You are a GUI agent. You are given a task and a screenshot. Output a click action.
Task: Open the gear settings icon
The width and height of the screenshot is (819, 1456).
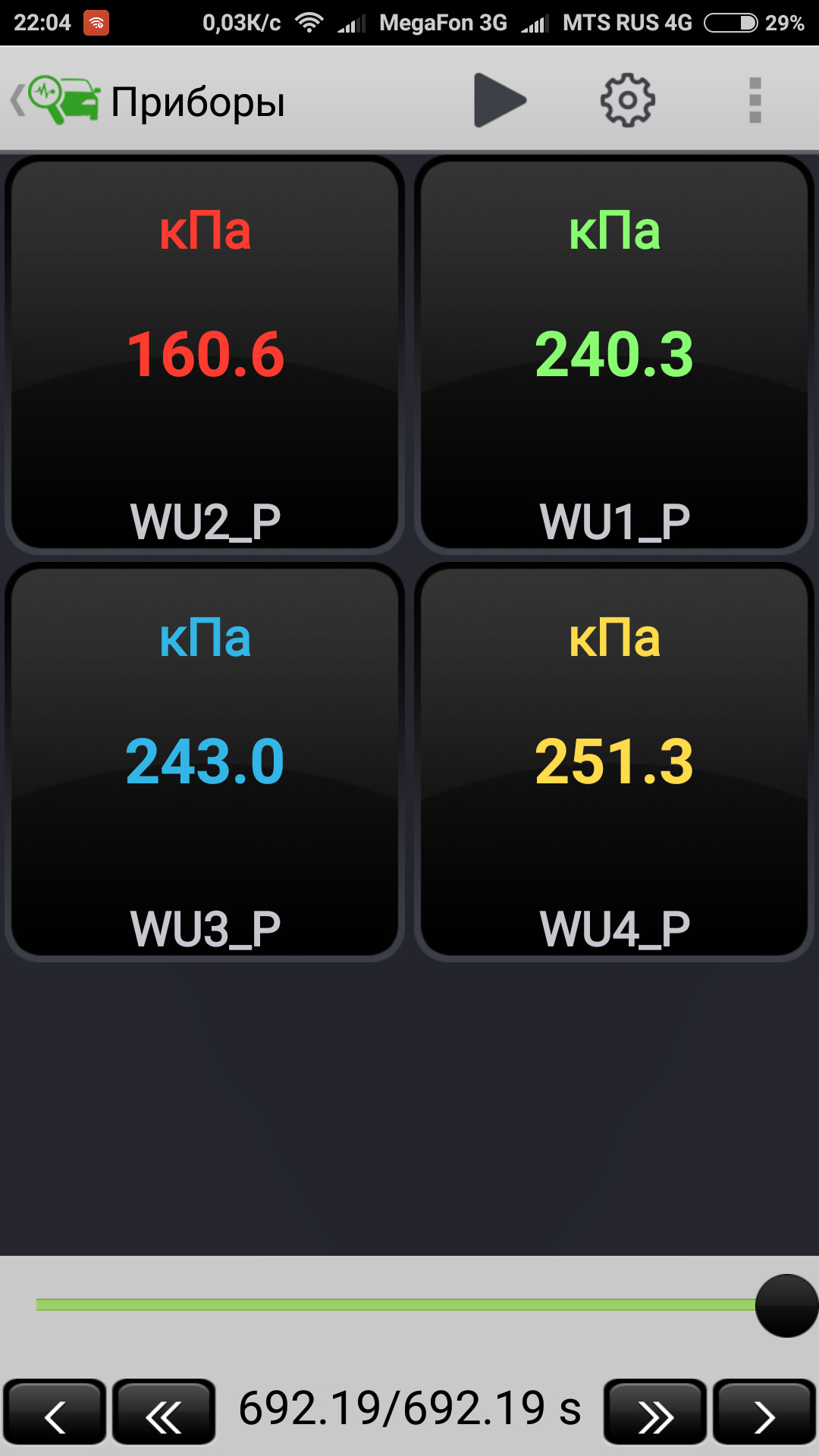point(627,100)
